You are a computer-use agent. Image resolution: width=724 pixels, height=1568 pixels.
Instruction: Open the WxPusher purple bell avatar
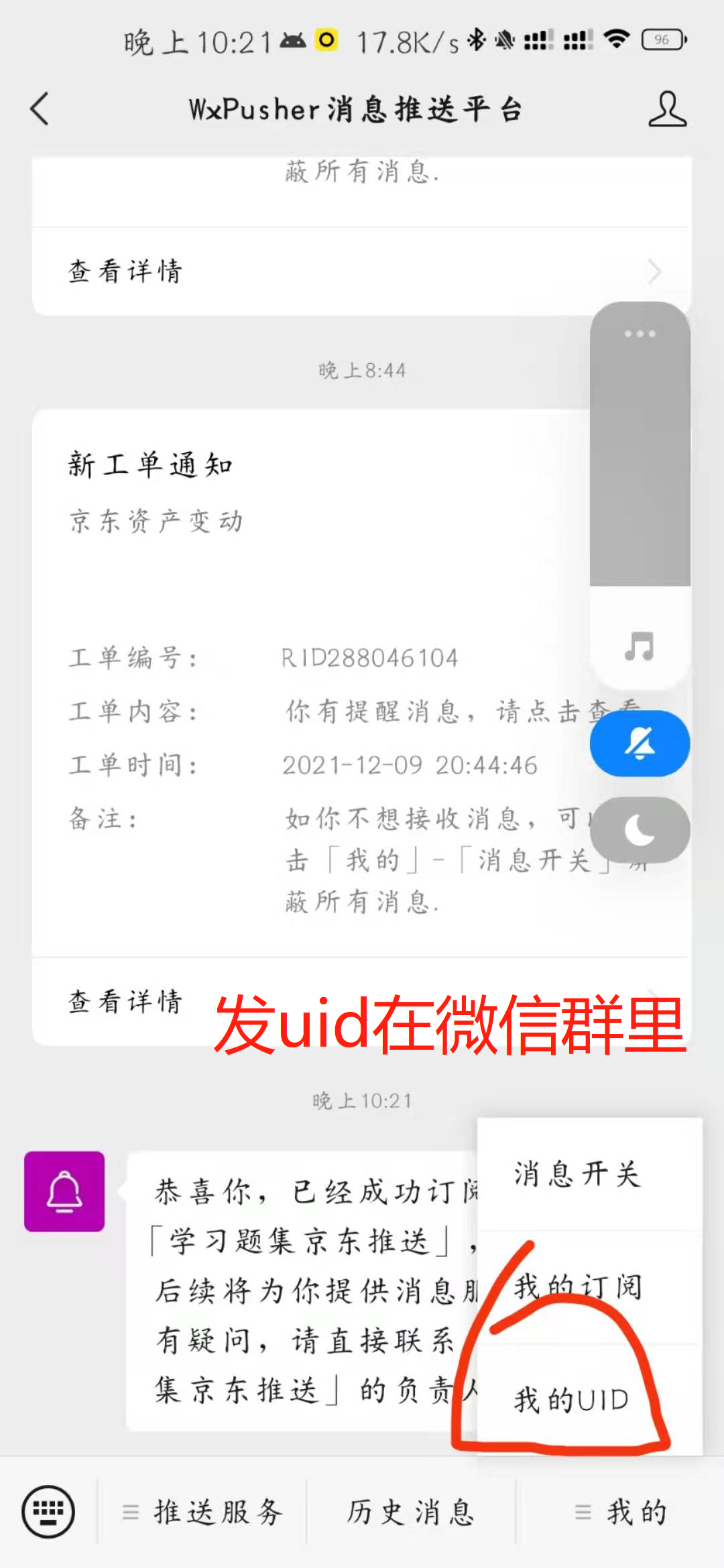point(64,1191)
